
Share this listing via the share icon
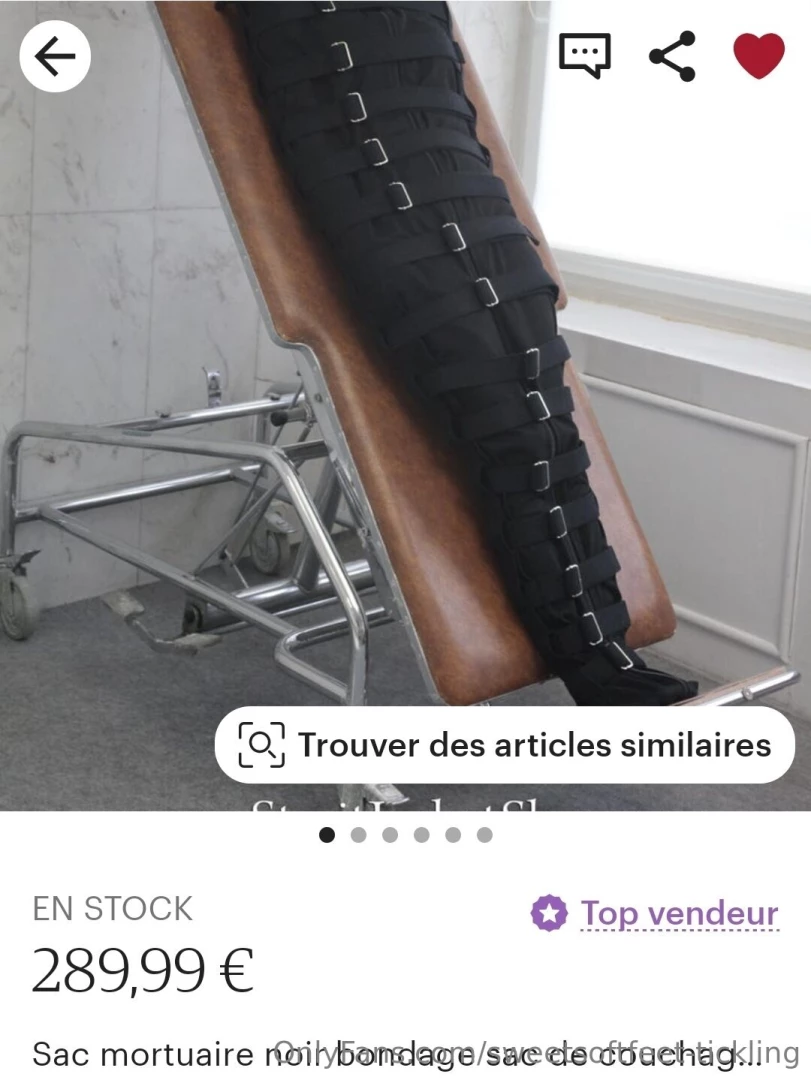coord(674,55)
